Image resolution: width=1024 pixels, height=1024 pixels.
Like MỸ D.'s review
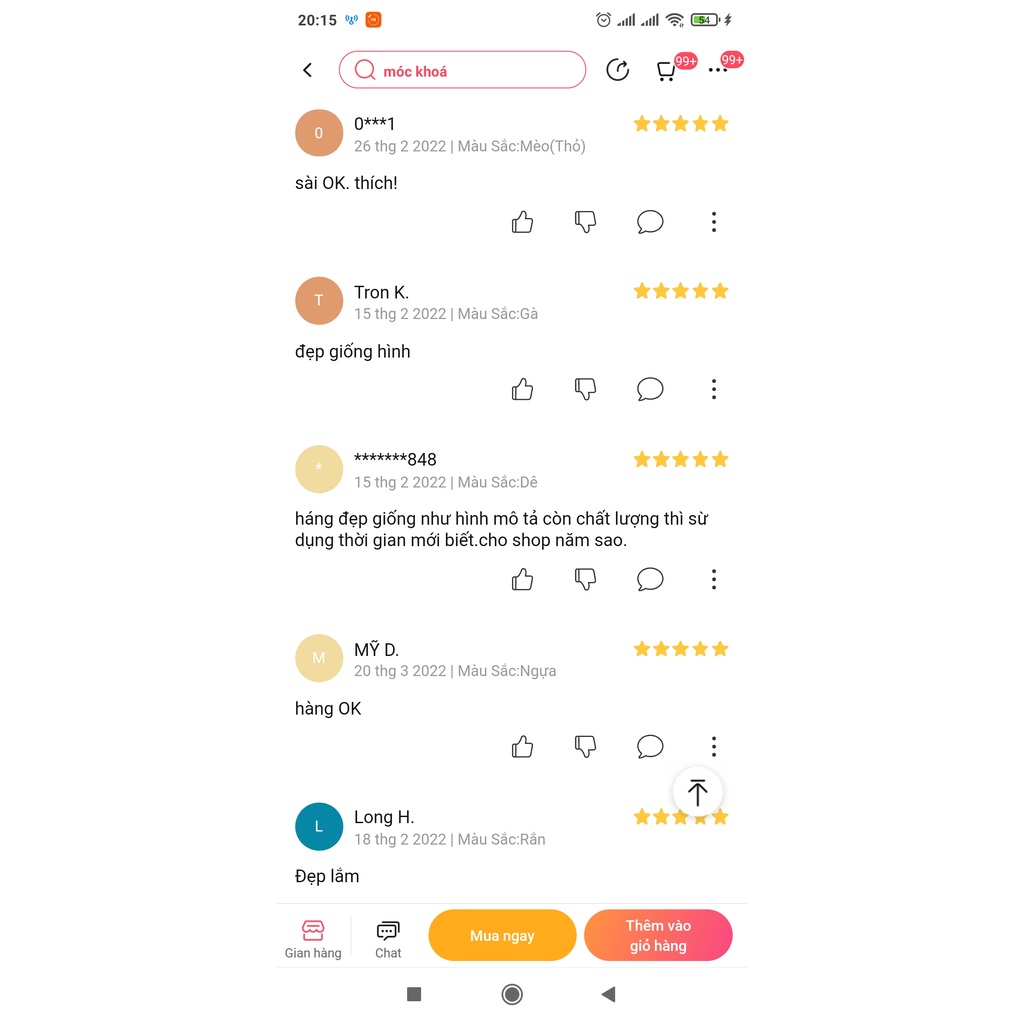coord(522,746)
